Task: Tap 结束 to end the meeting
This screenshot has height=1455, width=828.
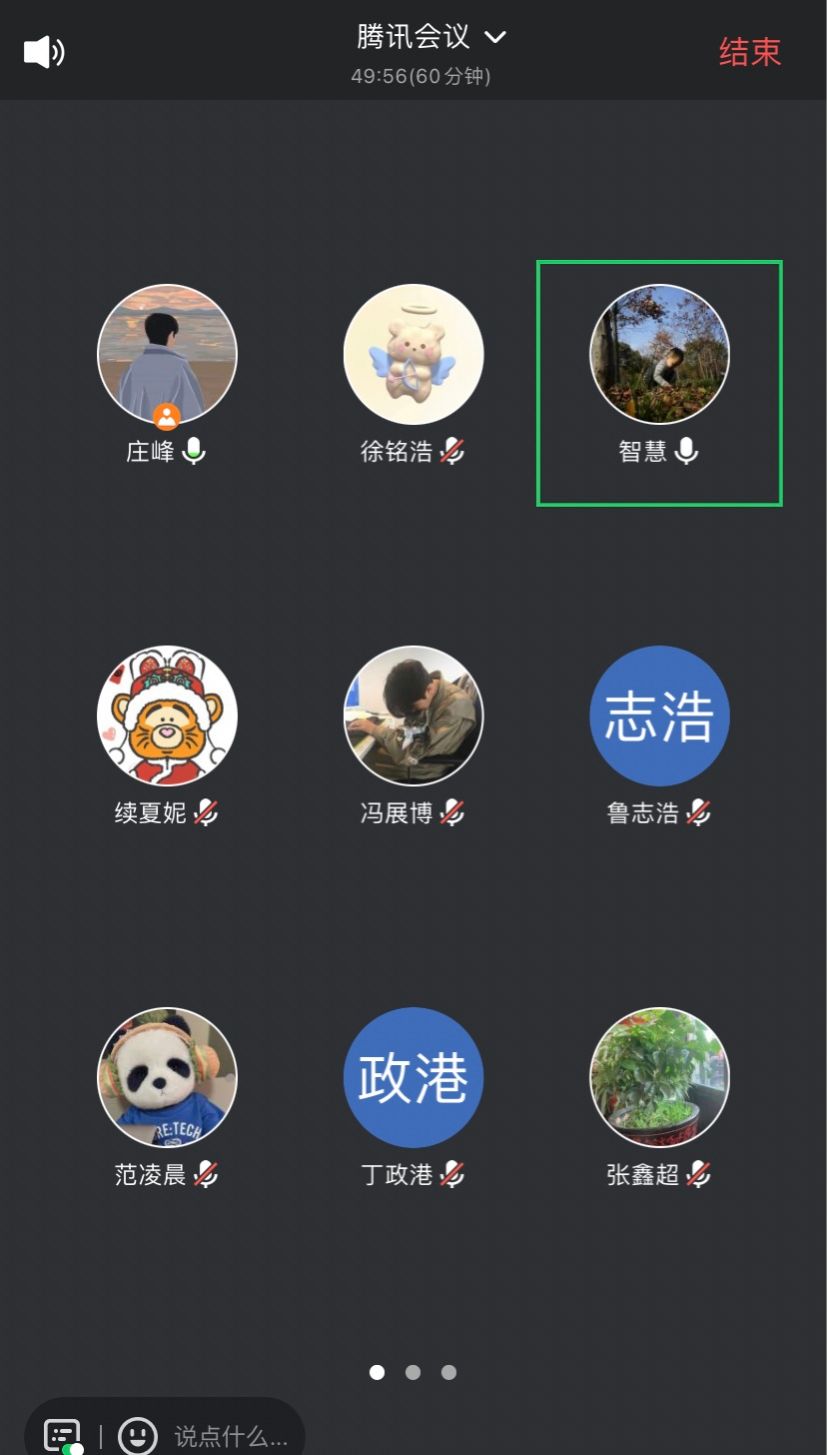Action: click(x=750, y=52)
